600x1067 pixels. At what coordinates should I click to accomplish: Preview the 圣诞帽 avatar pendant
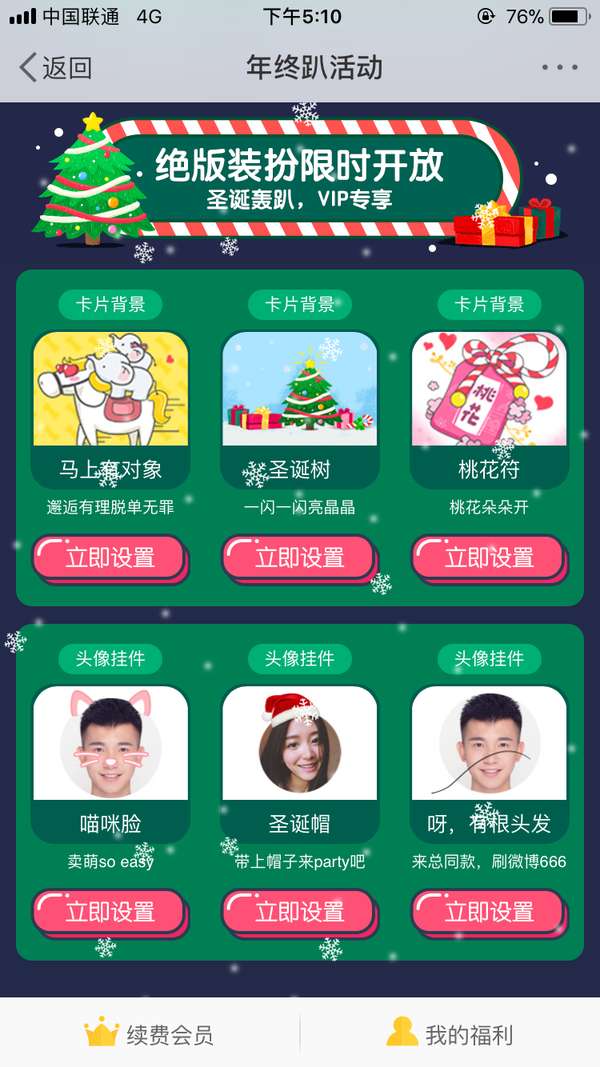(299, 744)
